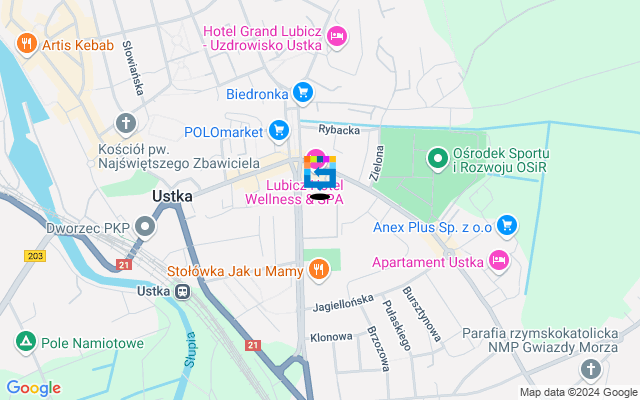Select the Dworzec PKP station marker
The width and height of the screenshot is (640, 400).
coord(146,227)
